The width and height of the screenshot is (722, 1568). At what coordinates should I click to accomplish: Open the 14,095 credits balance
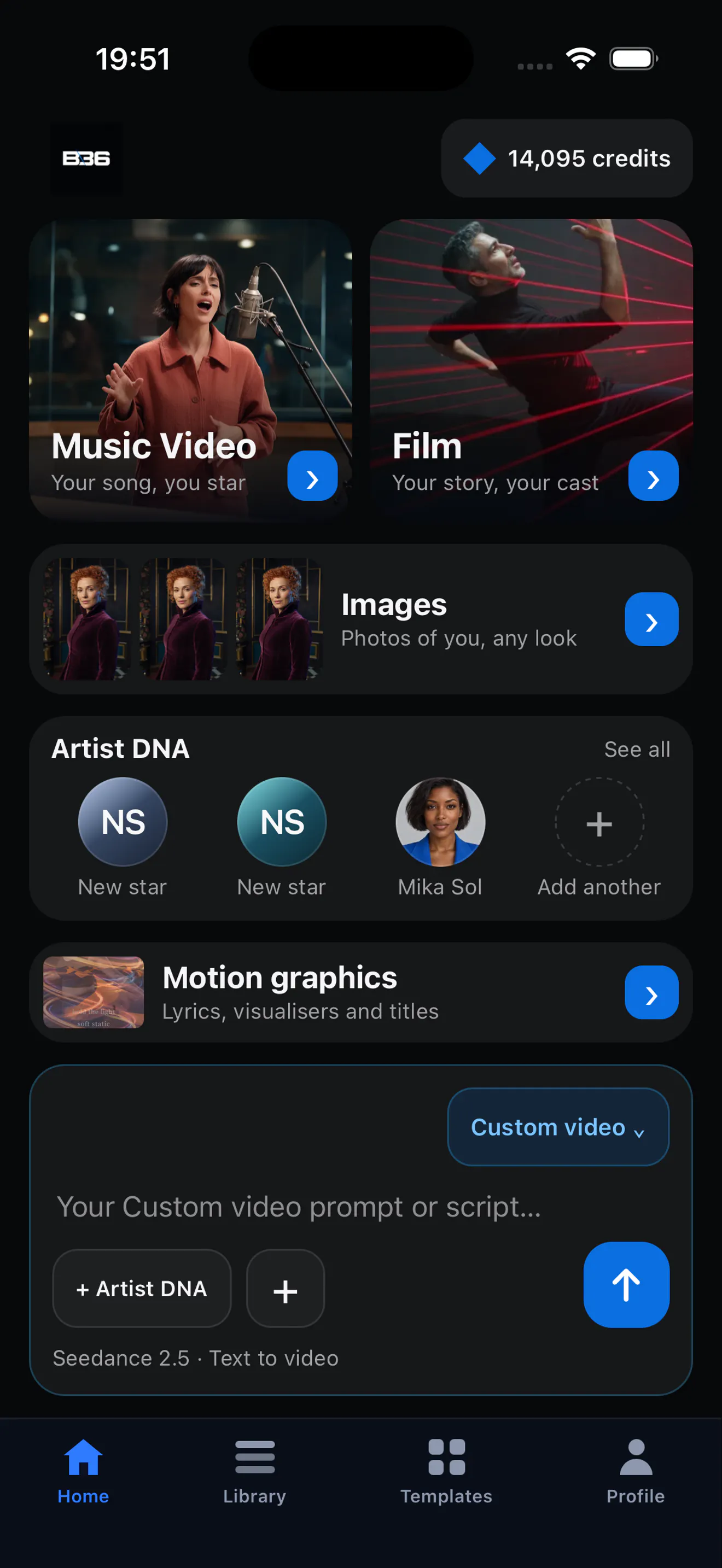(567, 158)
